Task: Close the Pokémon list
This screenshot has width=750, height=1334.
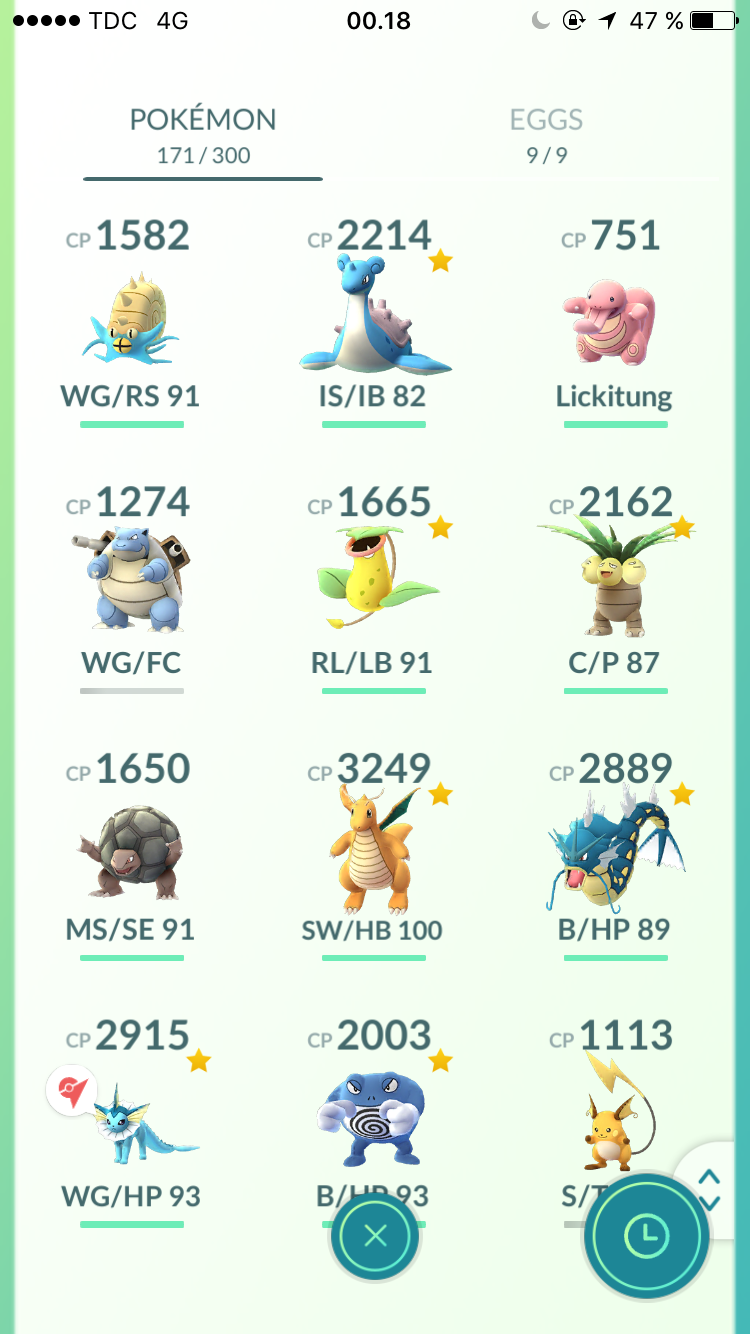Action: [375, 1236]
